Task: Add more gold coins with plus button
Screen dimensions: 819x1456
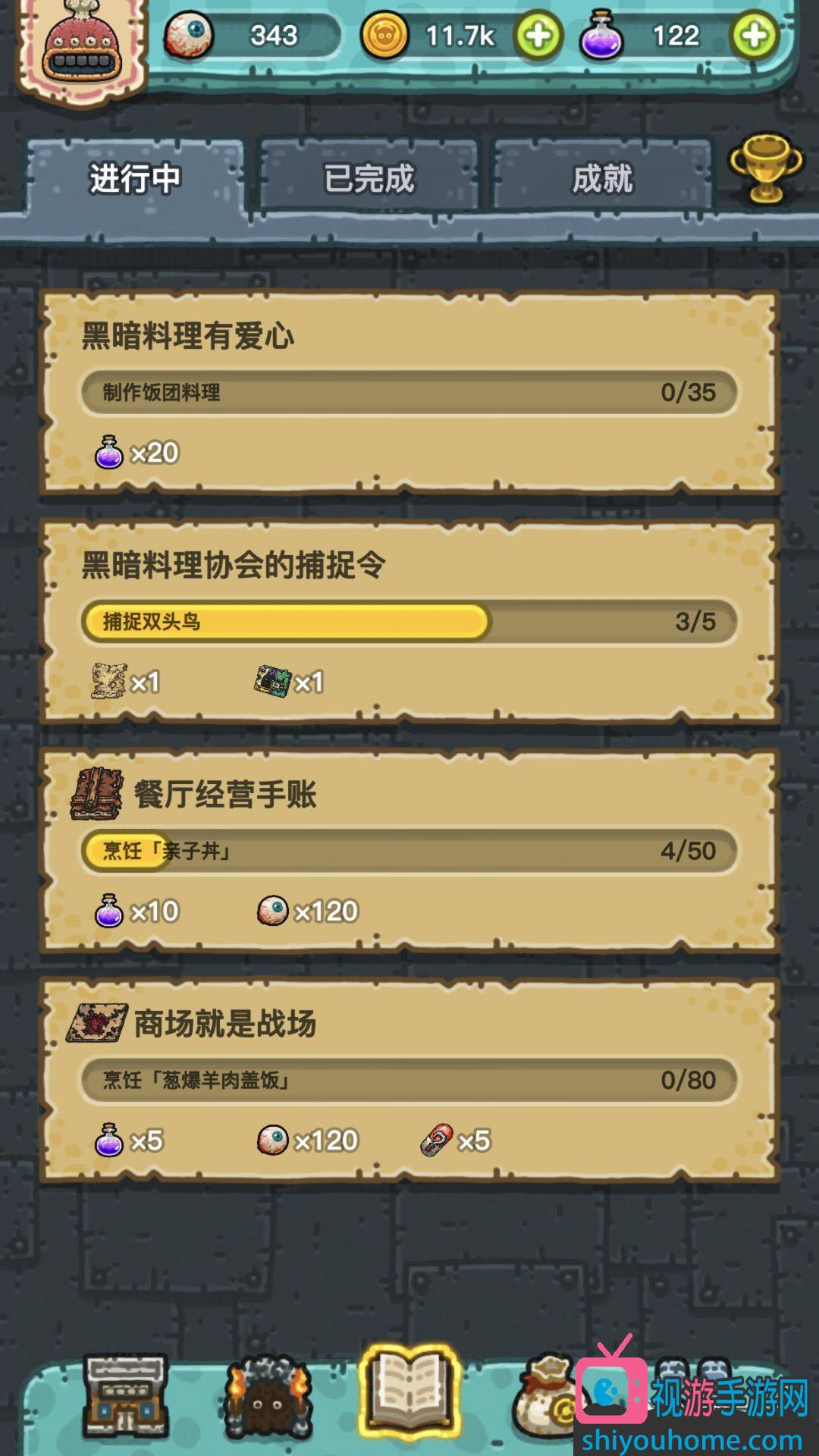Action: [538, 36]
